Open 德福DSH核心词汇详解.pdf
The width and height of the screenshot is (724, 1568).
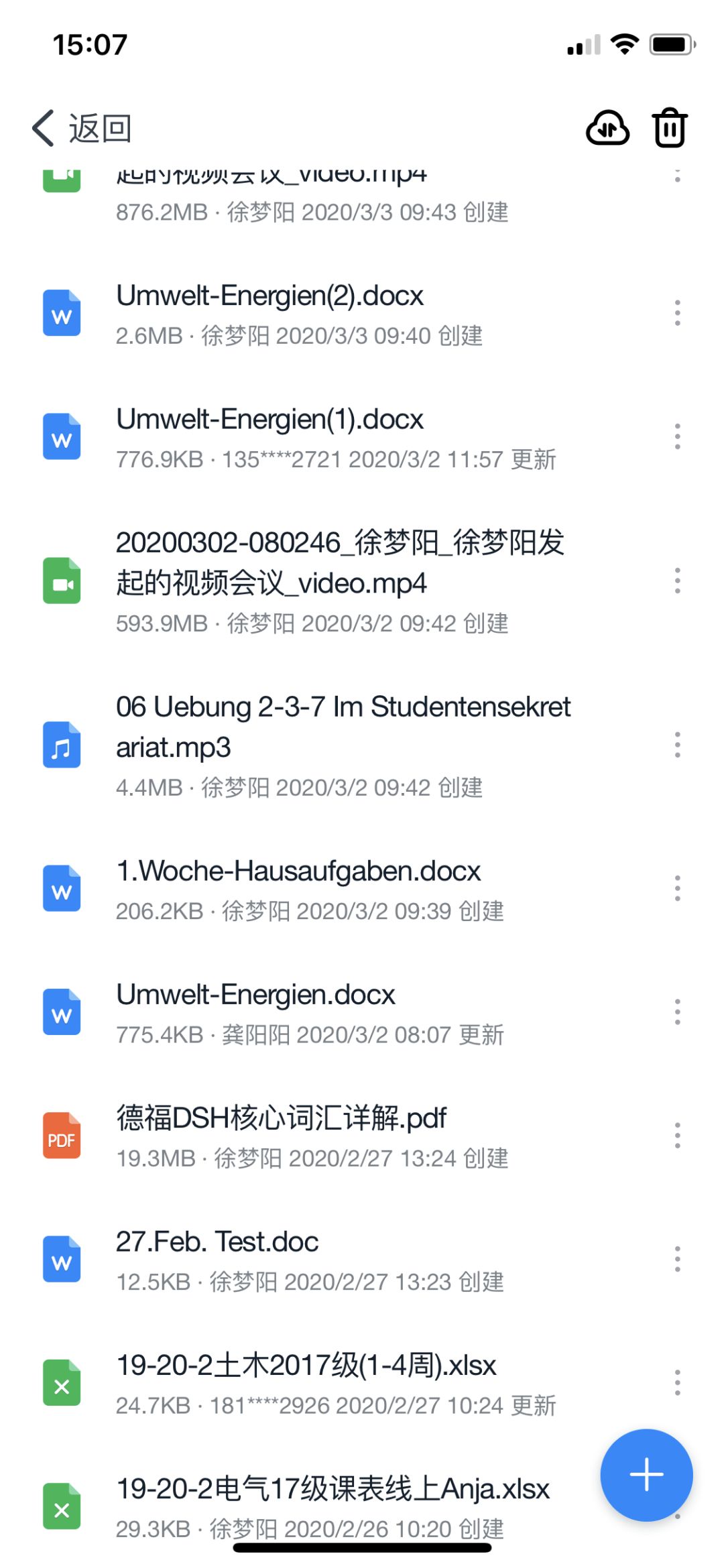pyautogui.click(x=282, y=1118)
